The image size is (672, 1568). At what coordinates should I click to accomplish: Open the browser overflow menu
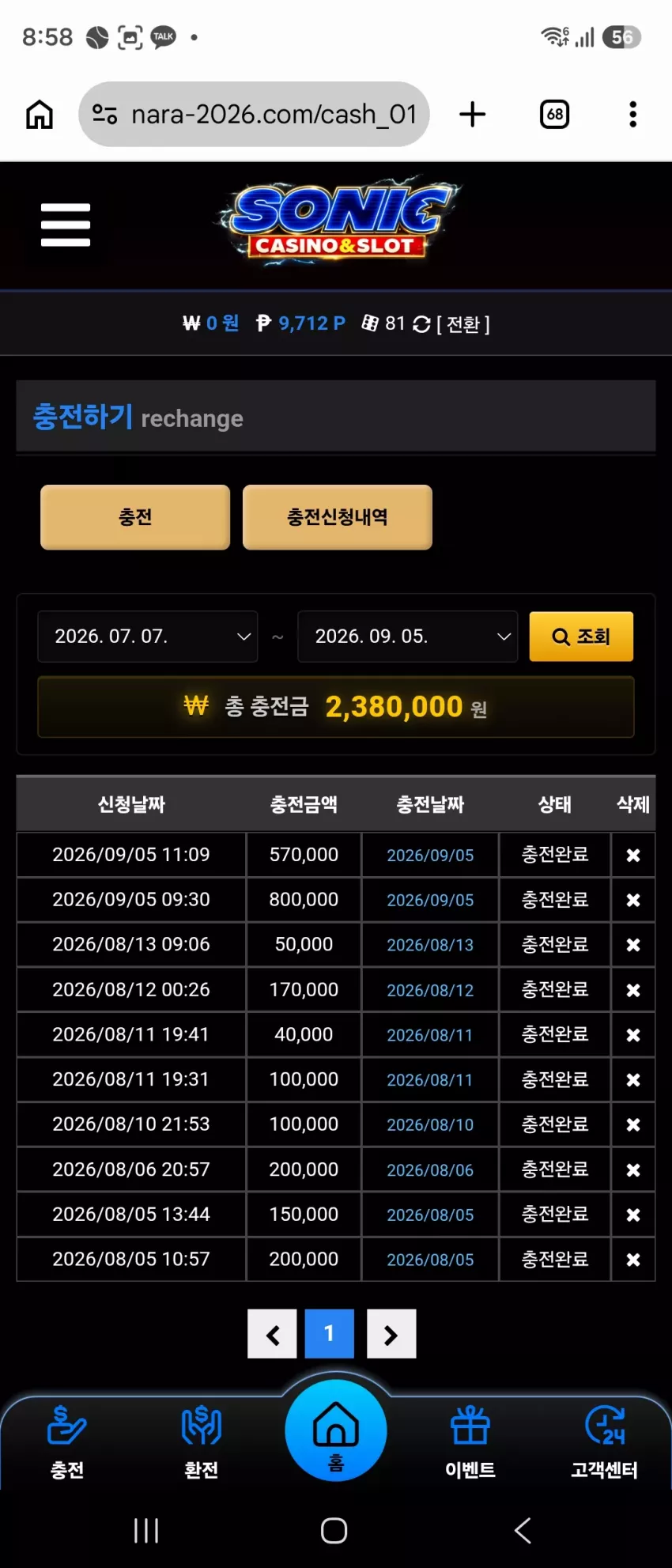click(x=632, y=115)
